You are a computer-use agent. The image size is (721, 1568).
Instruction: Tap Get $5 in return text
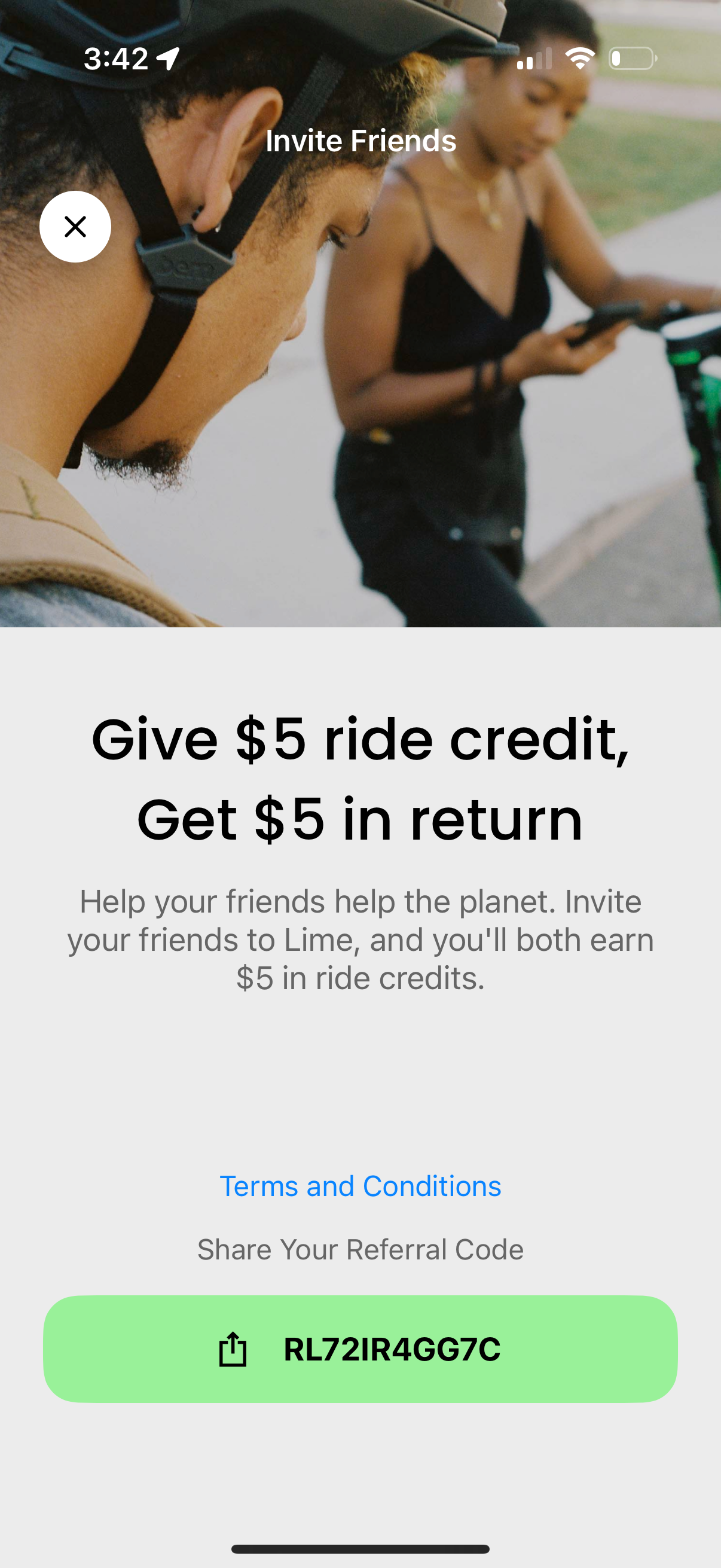click(360, 819)
